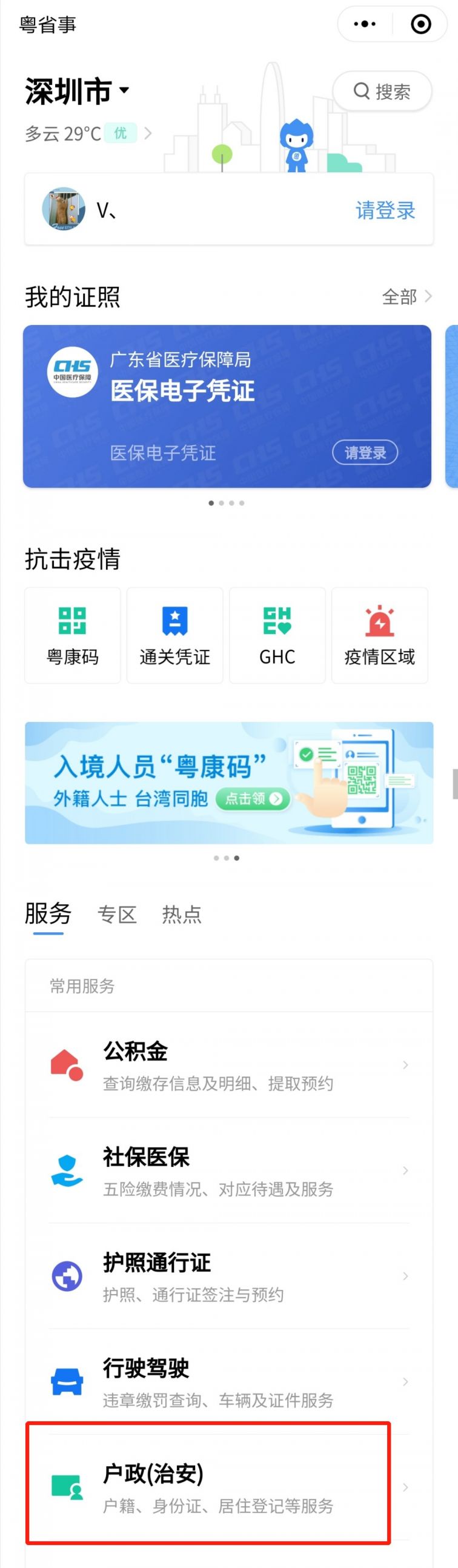This screenshot has width=458, height=1568.
Task: Open the 深圳市 city dropdown
Action: (78, 92)
